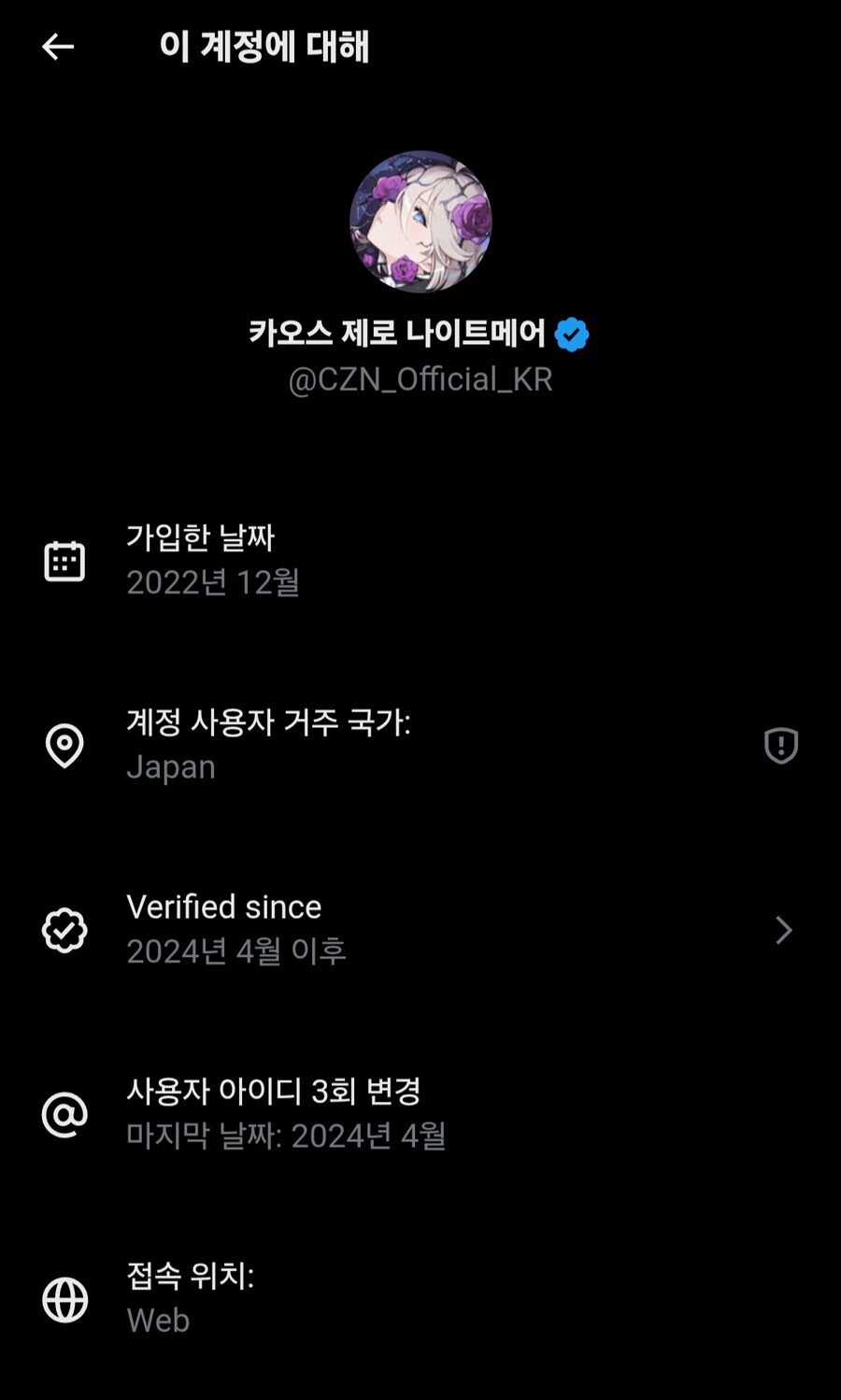The image size is (841, 1400).
Task: Select the globe icon for 접속 위치
Action: 64,1297
